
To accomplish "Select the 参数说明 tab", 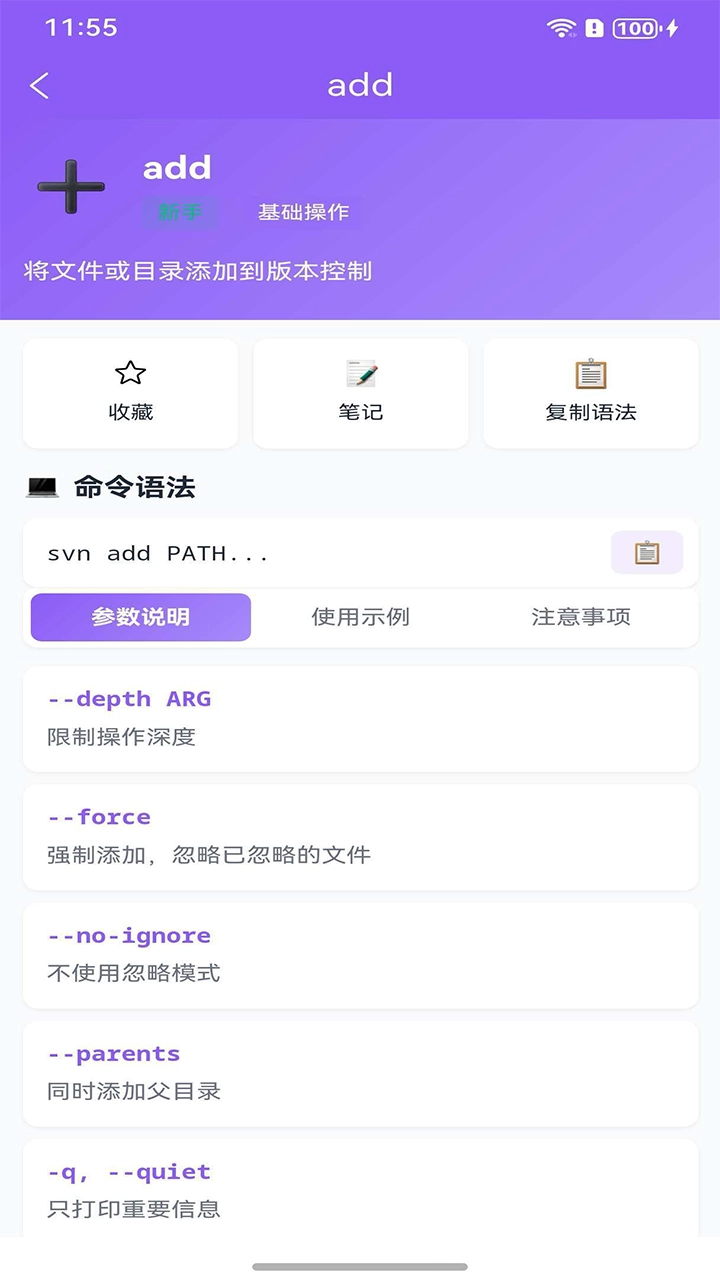I will click(x=140, y=617).
